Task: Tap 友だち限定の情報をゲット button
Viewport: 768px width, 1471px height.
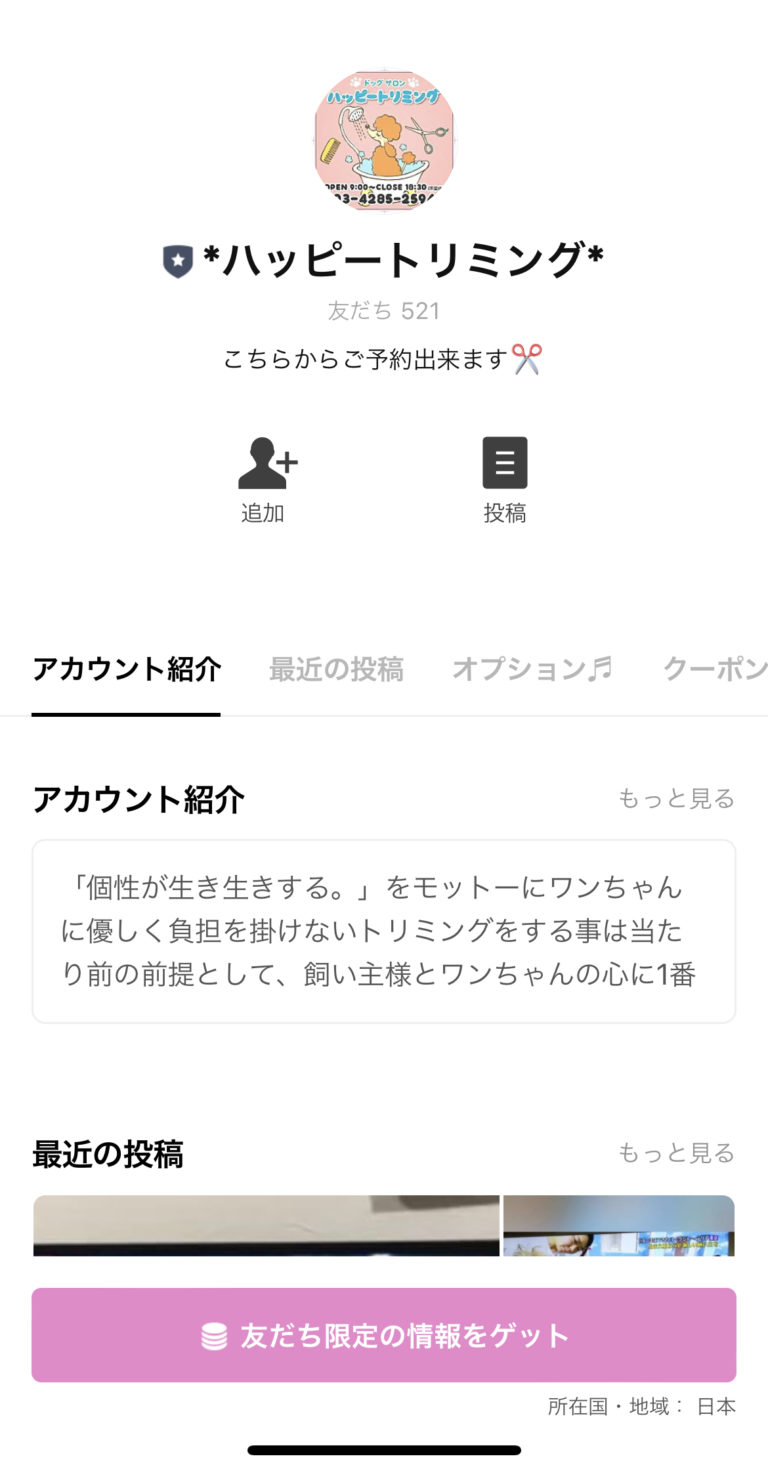Action: point(384,1334)
